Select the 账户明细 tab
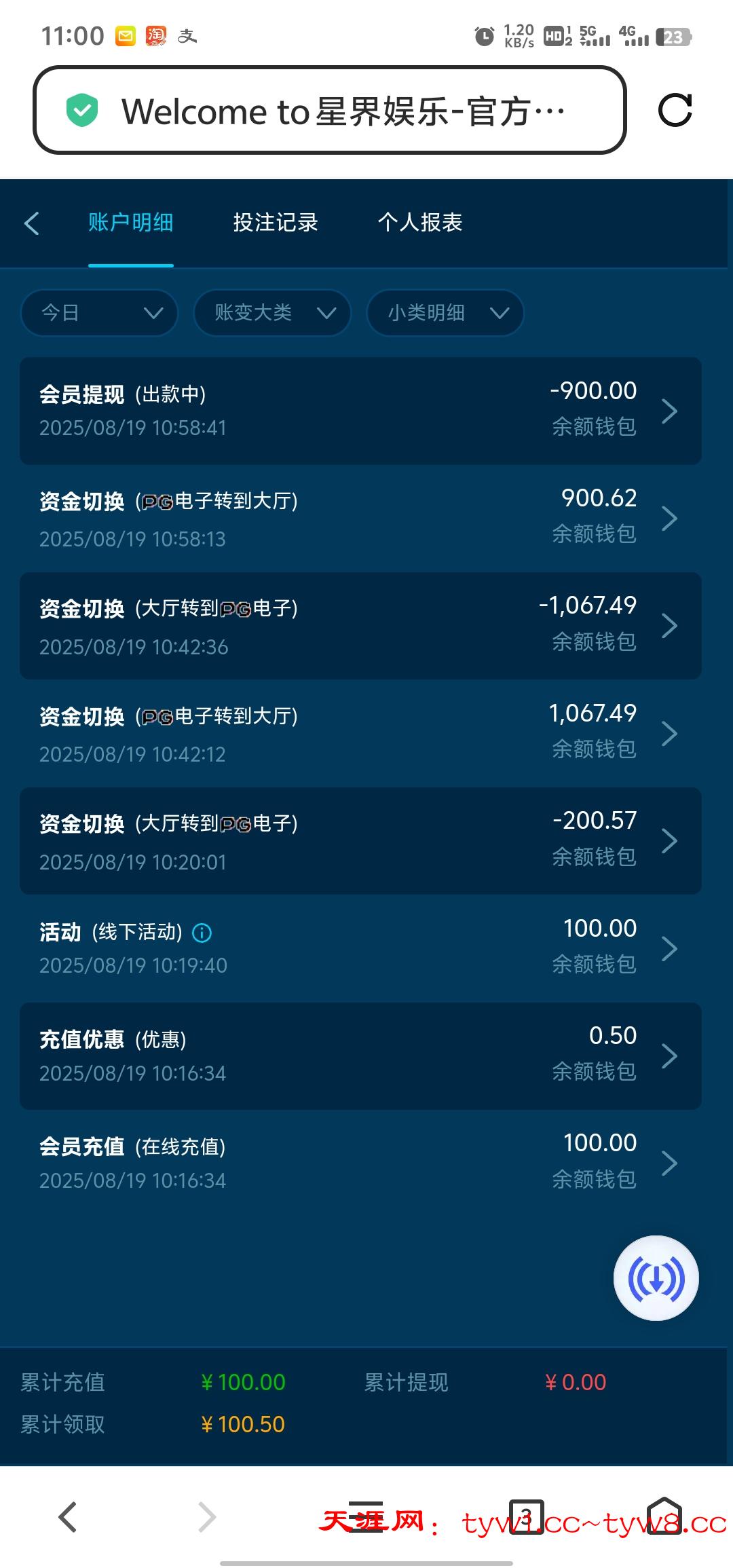 [131, 223]
